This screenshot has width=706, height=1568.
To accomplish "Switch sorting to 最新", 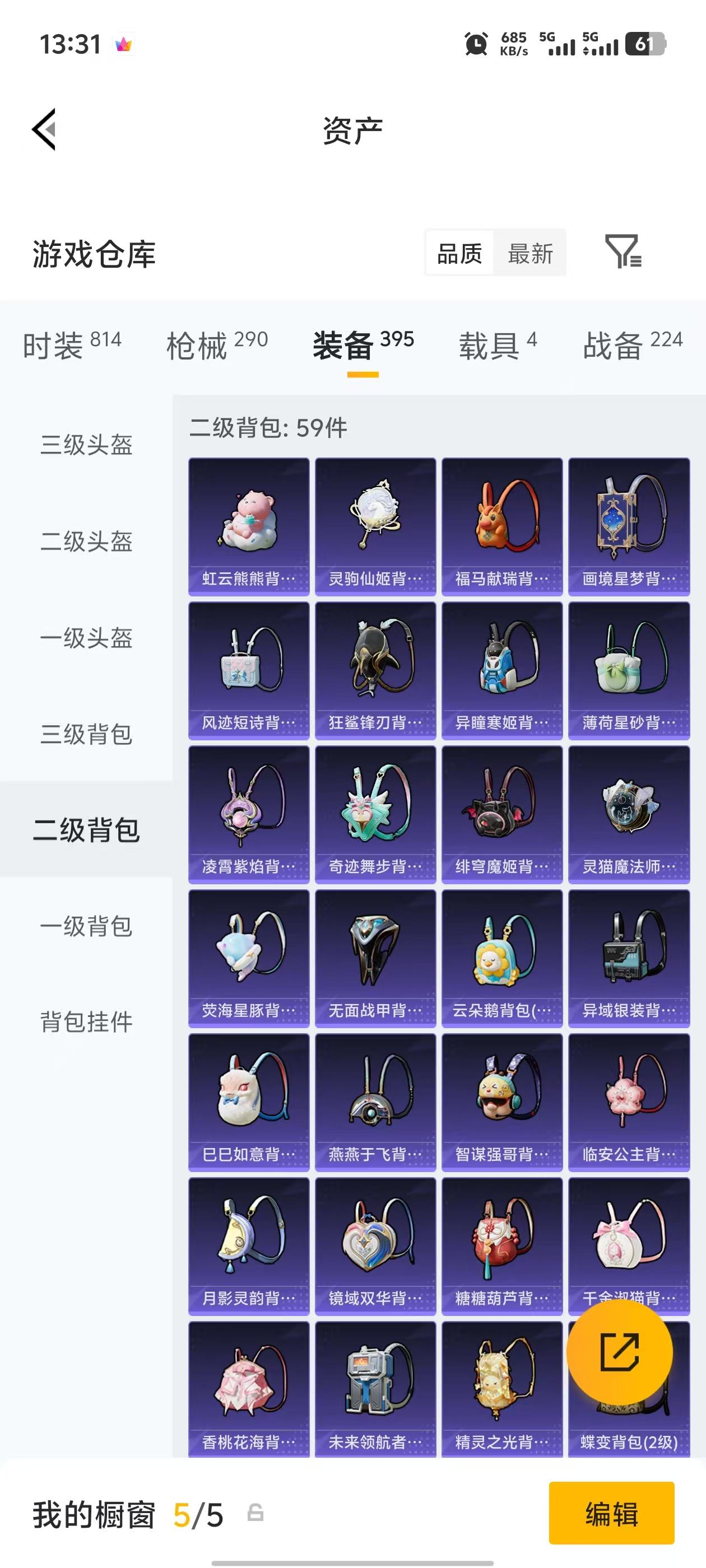I will 531,254.
